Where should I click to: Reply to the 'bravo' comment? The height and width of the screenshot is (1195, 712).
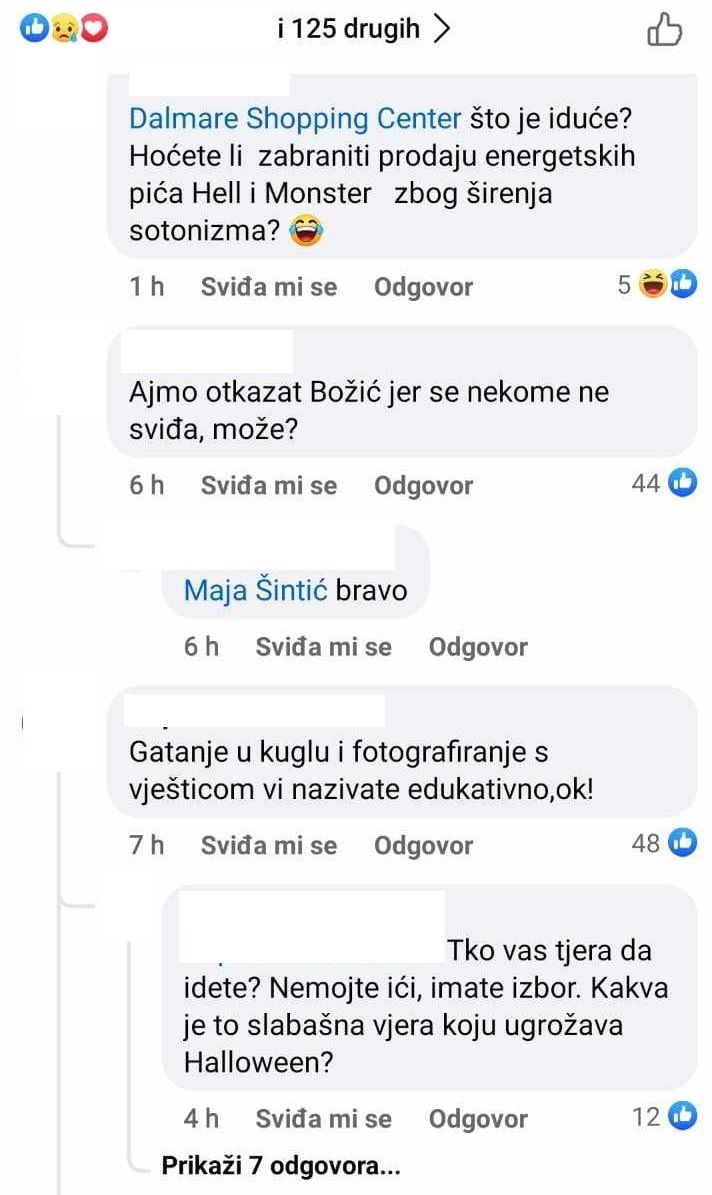[x=478, y=647]
